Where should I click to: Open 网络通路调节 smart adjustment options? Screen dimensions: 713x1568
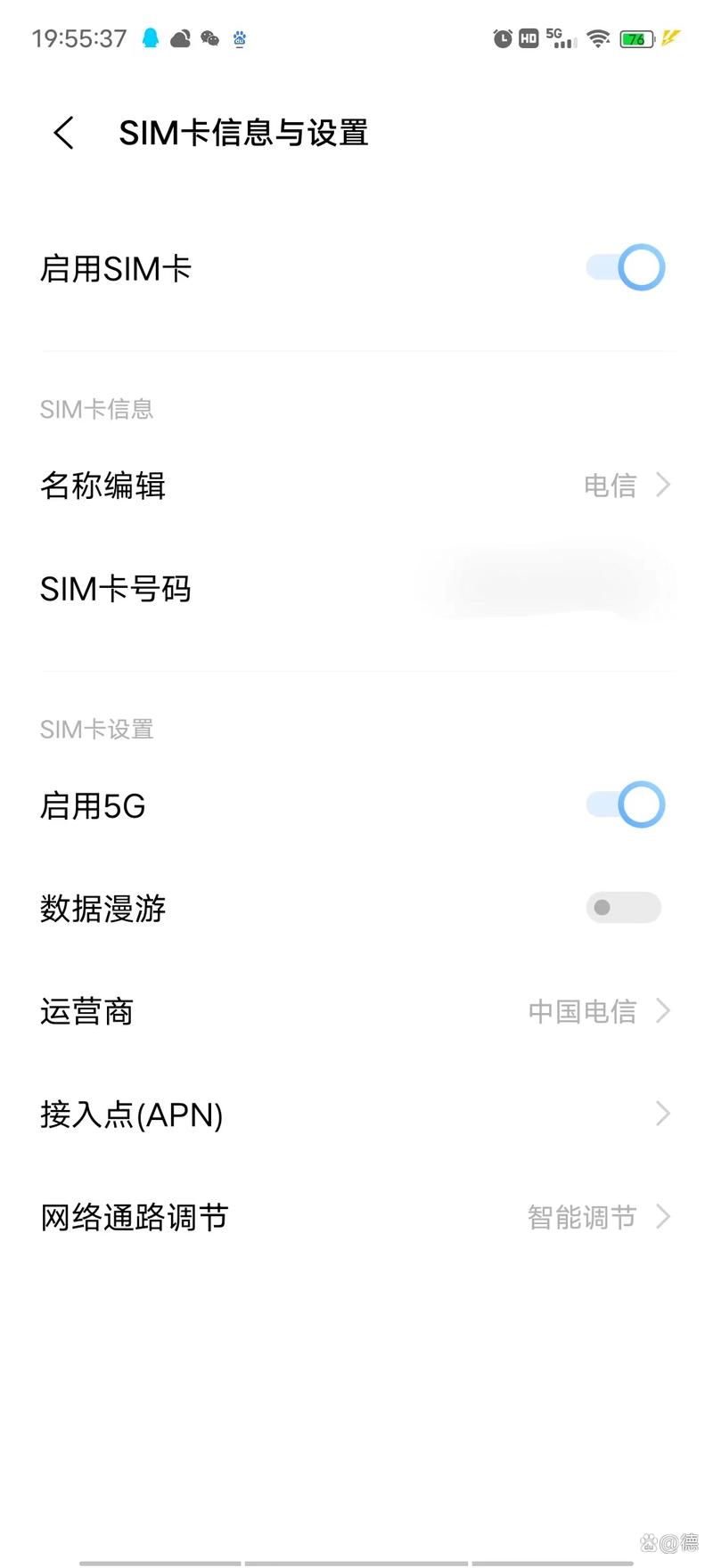356,1216
